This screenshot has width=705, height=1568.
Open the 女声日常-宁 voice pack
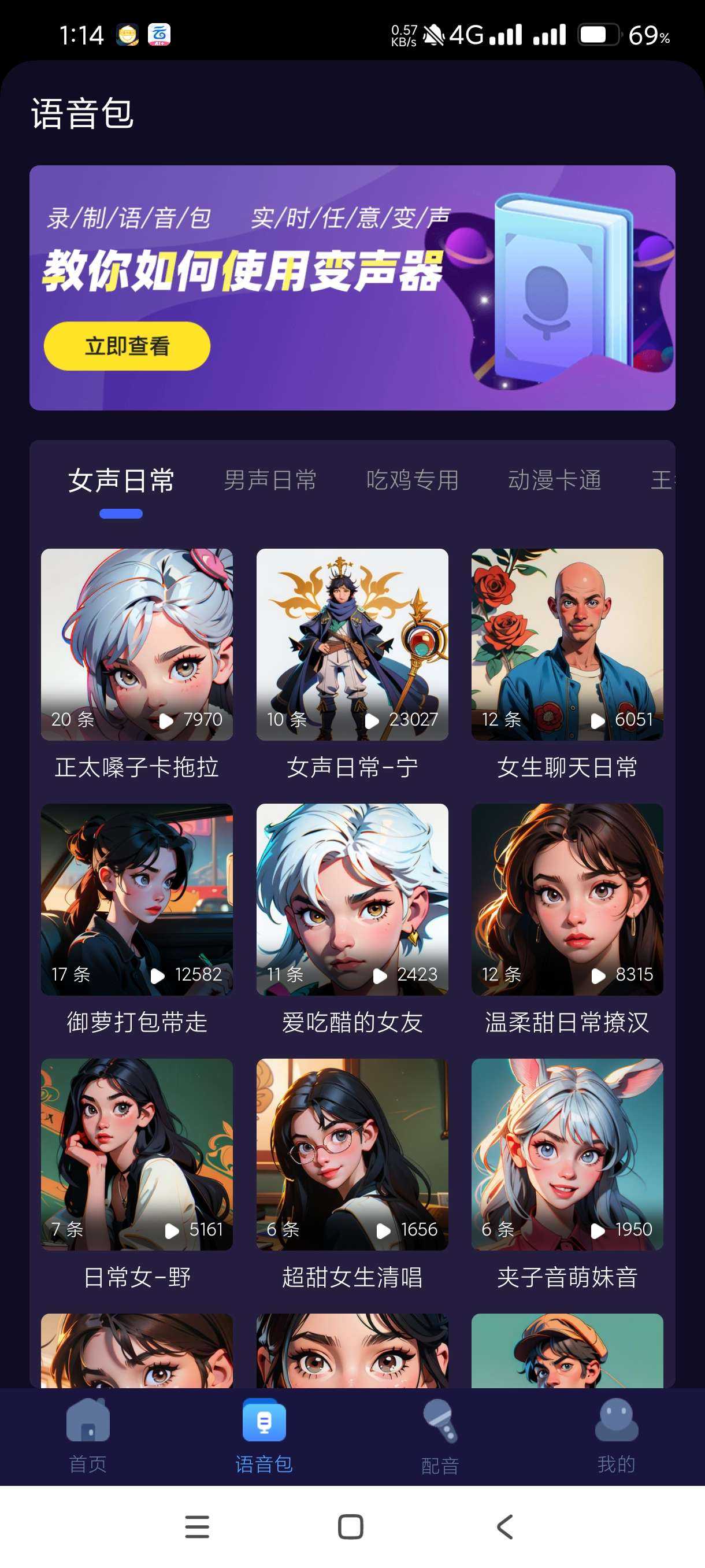(352, 645)
